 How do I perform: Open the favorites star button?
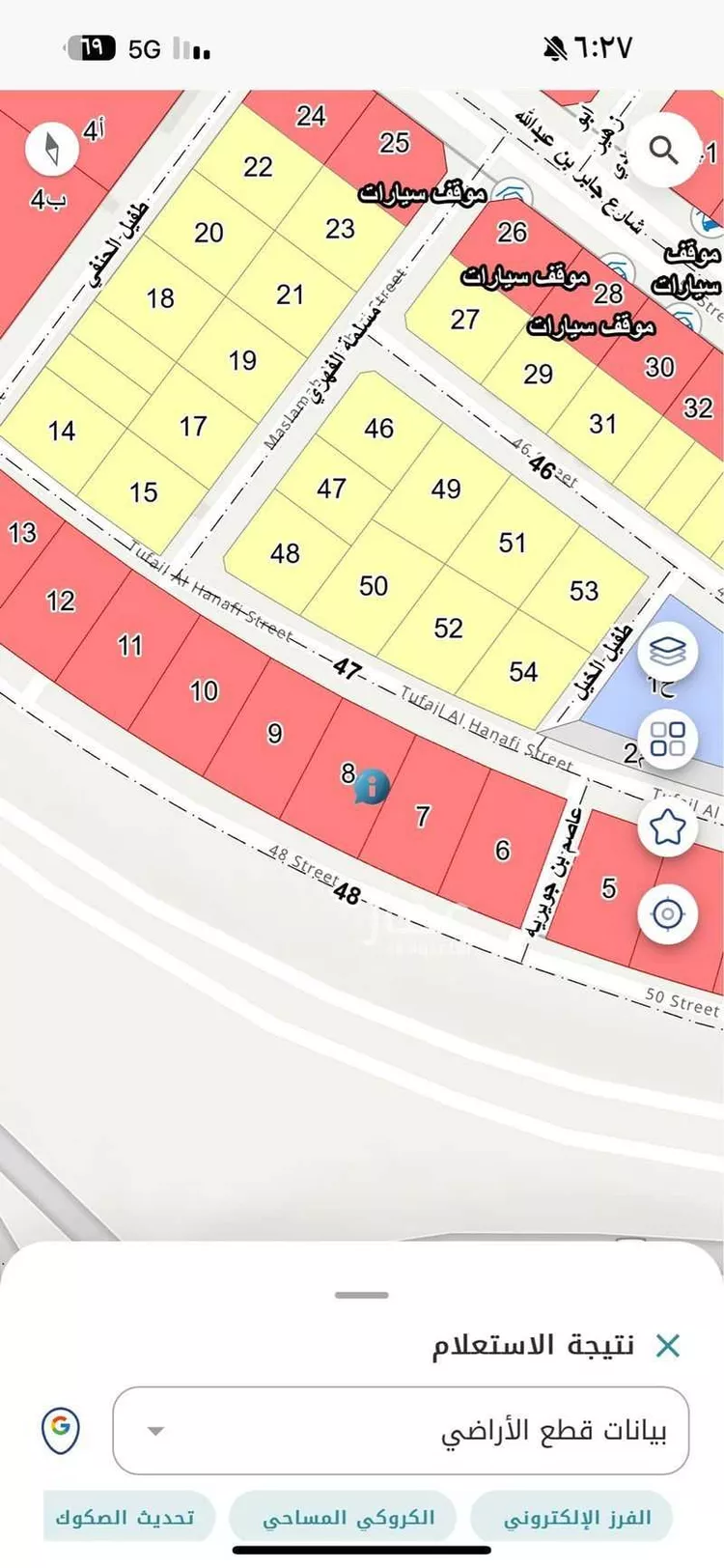tap(667, 827)
